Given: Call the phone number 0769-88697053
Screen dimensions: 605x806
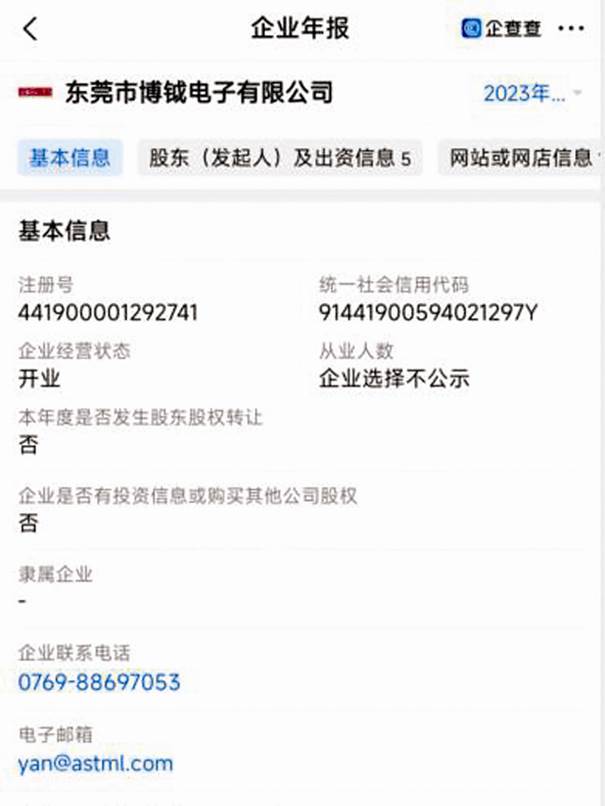Looking at the screenshot, I should click(100, 682).
